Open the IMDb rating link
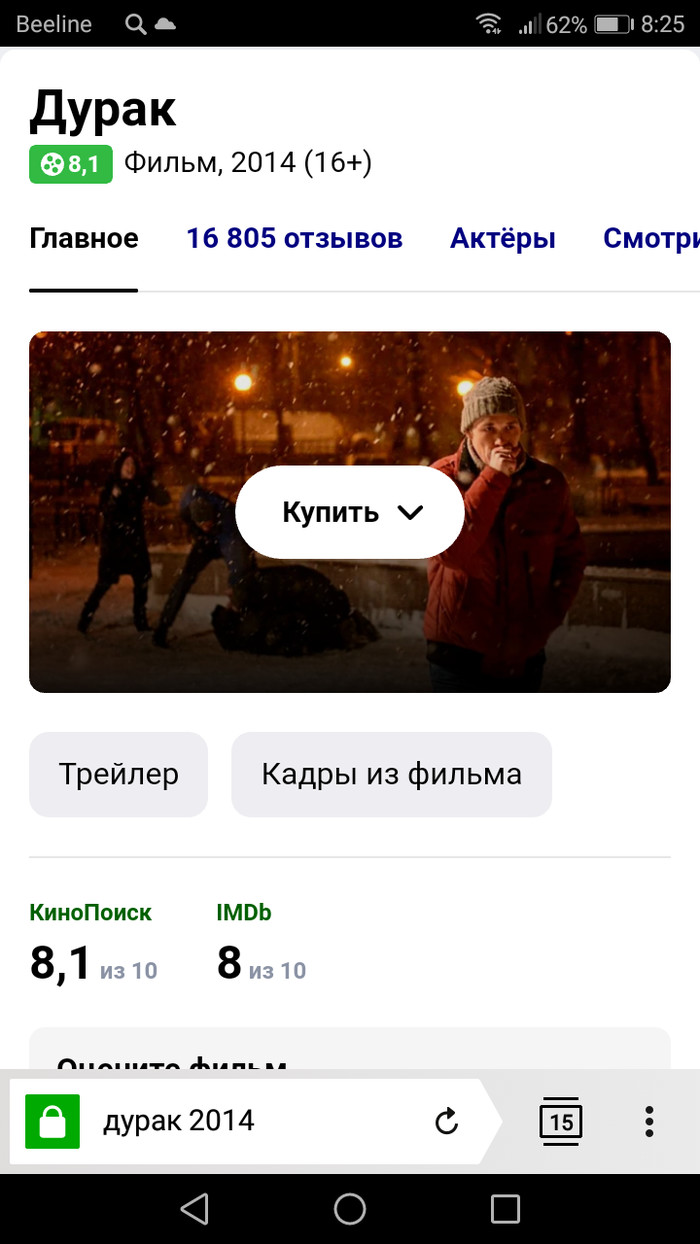This screenshot has height=1244, width=700. pos(243,912)
